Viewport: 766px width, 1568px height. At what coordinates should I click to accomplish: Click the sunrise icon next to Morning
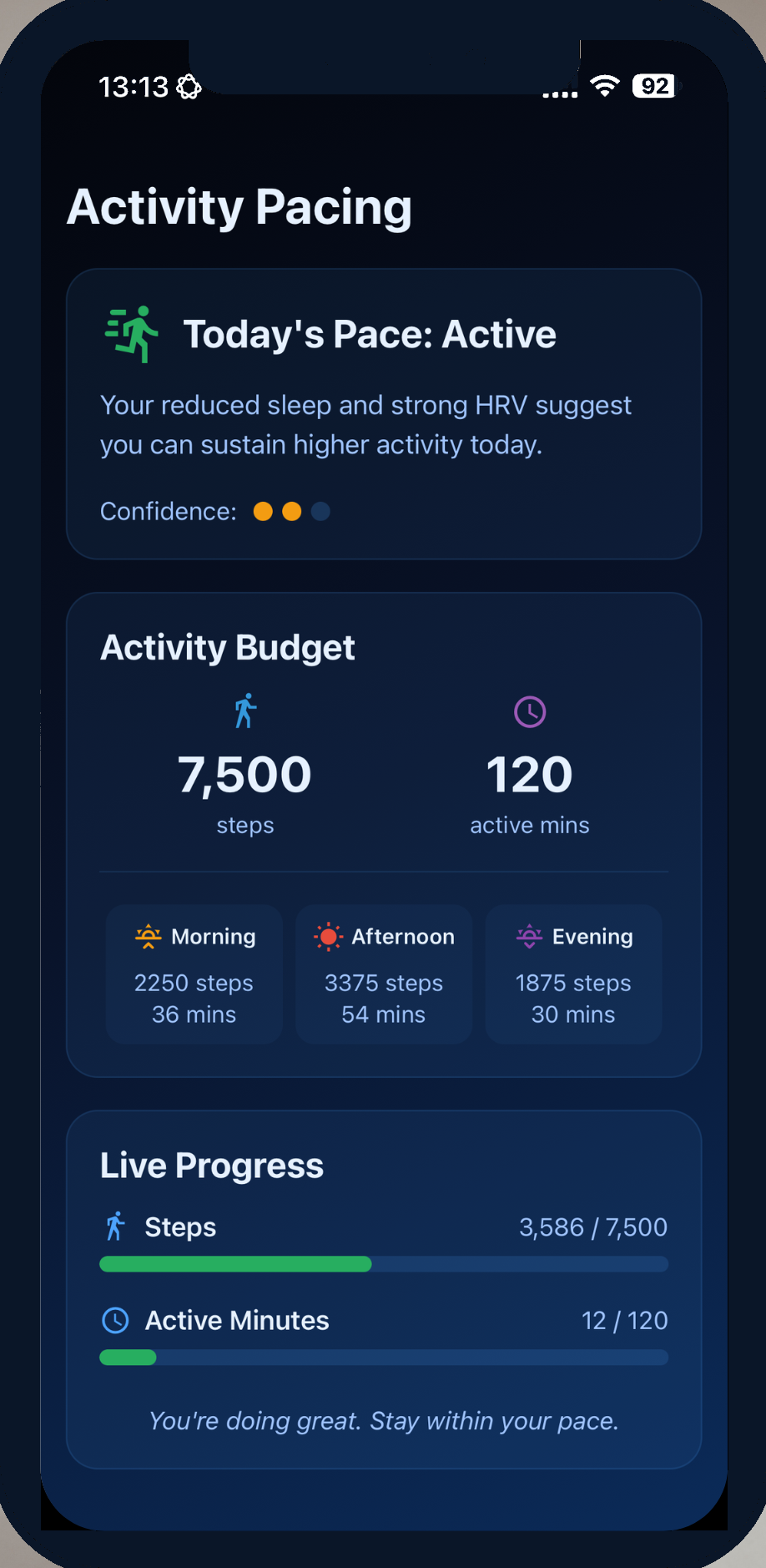tap(147, 936)
